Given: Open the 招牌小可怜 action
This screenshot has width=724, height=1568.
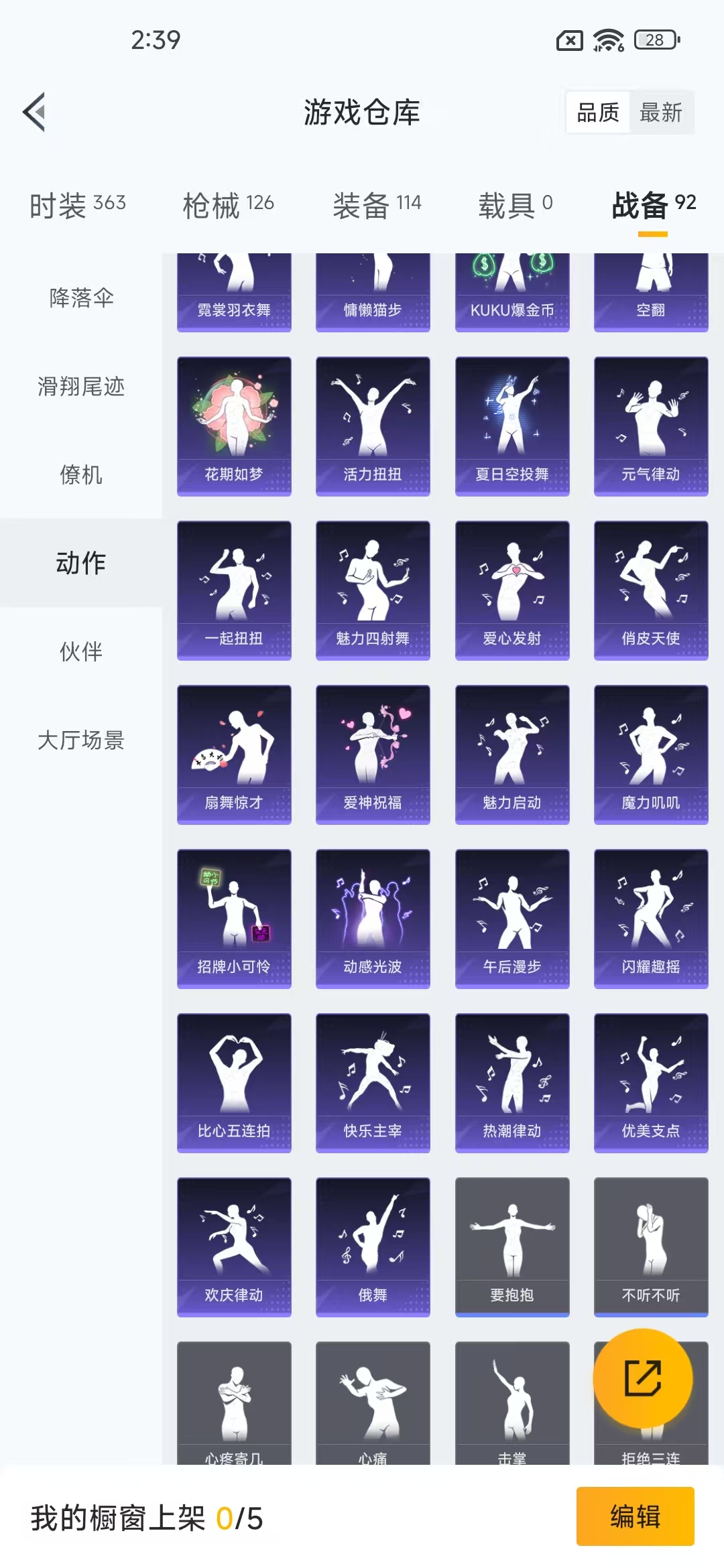Looking at the screenshot, I should [x=234, y=919].
